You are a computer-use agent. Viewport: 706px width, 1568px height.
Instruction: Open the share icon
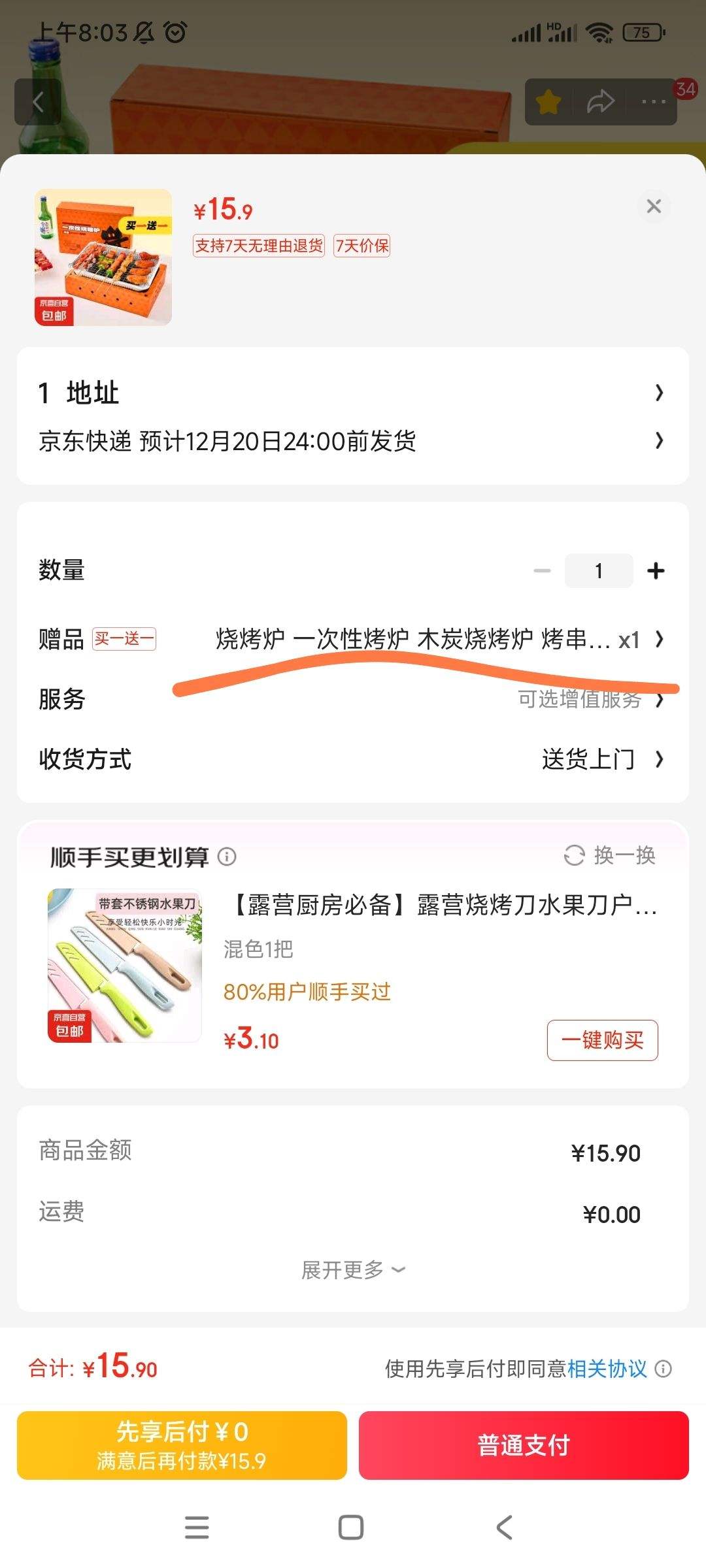(600, 101)
